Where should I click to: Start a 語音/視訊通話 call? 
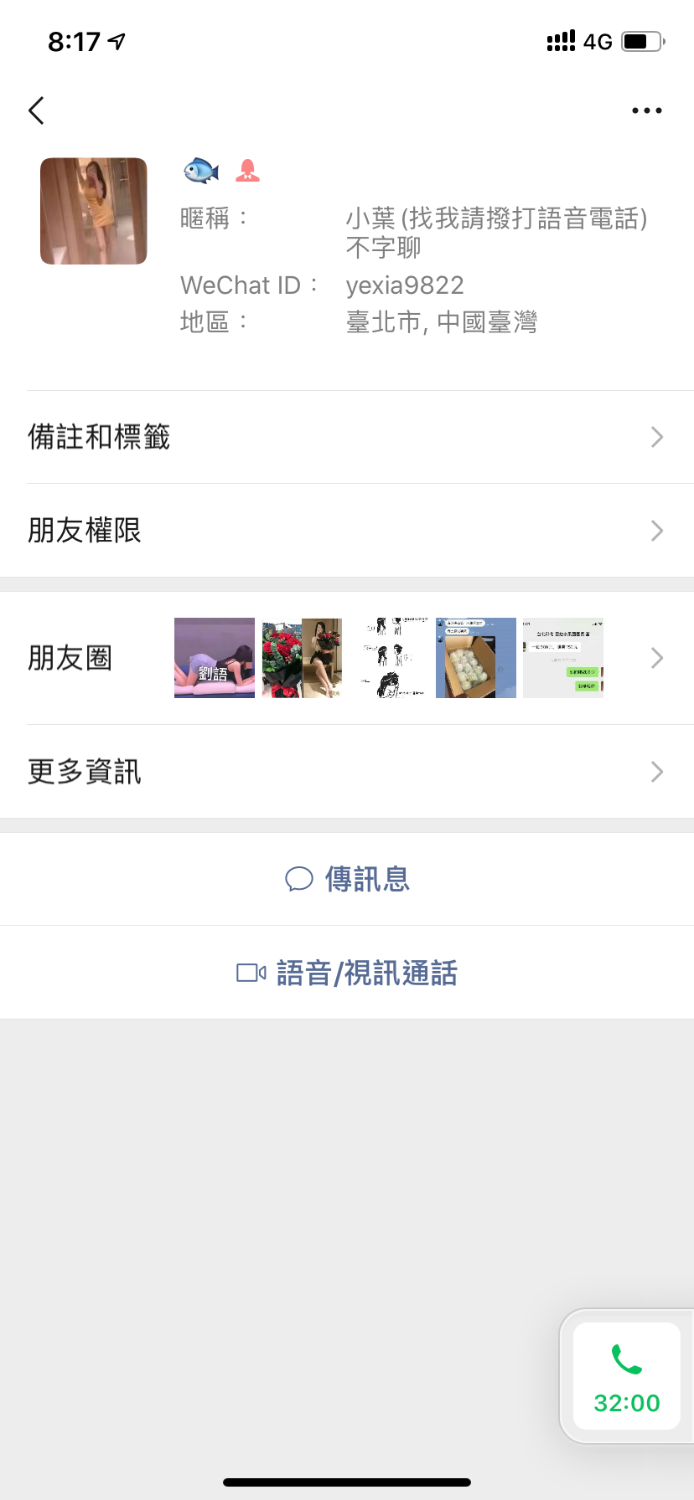click(x=347, y=973)
